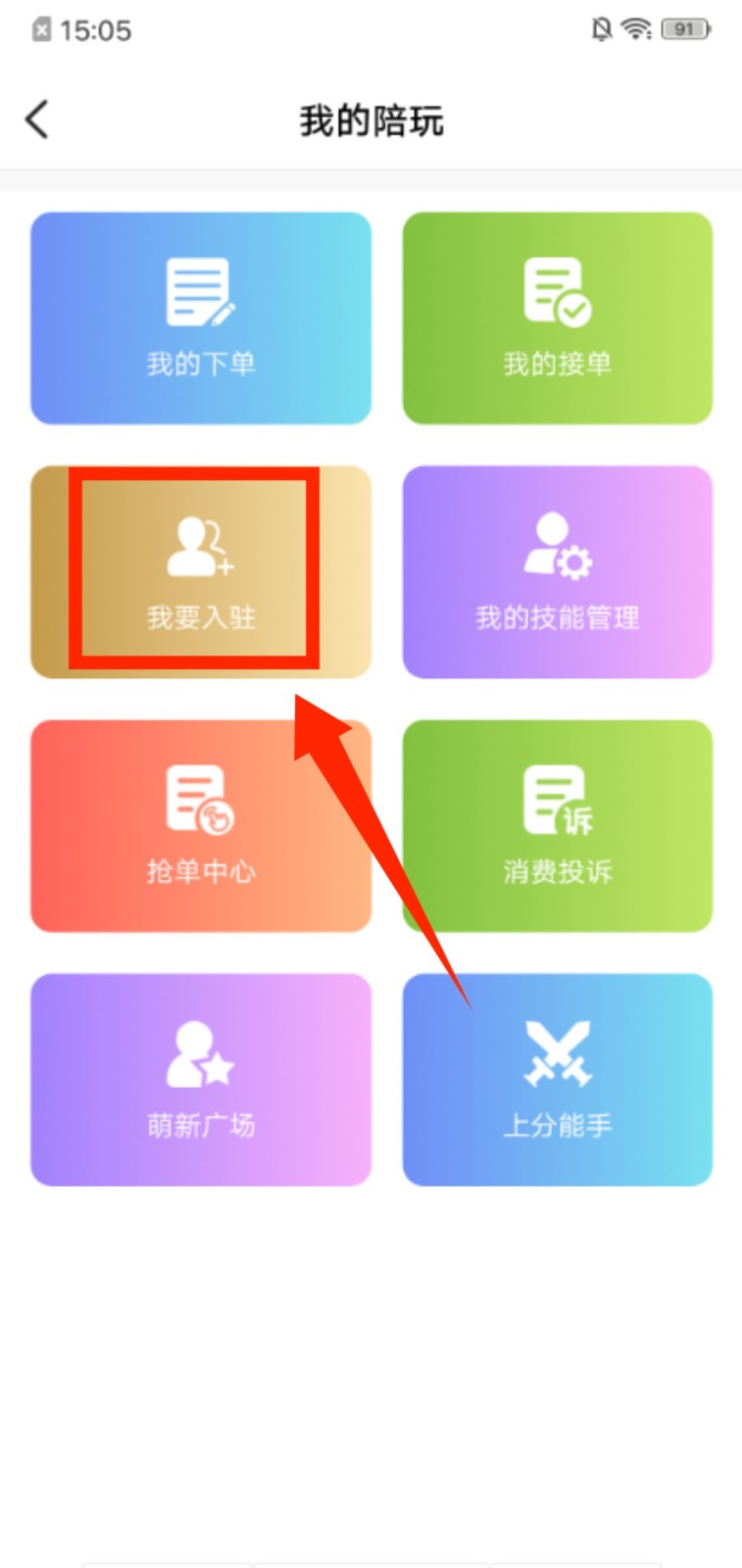
Task: Open 我的技能管理 card
Action: 557,572
